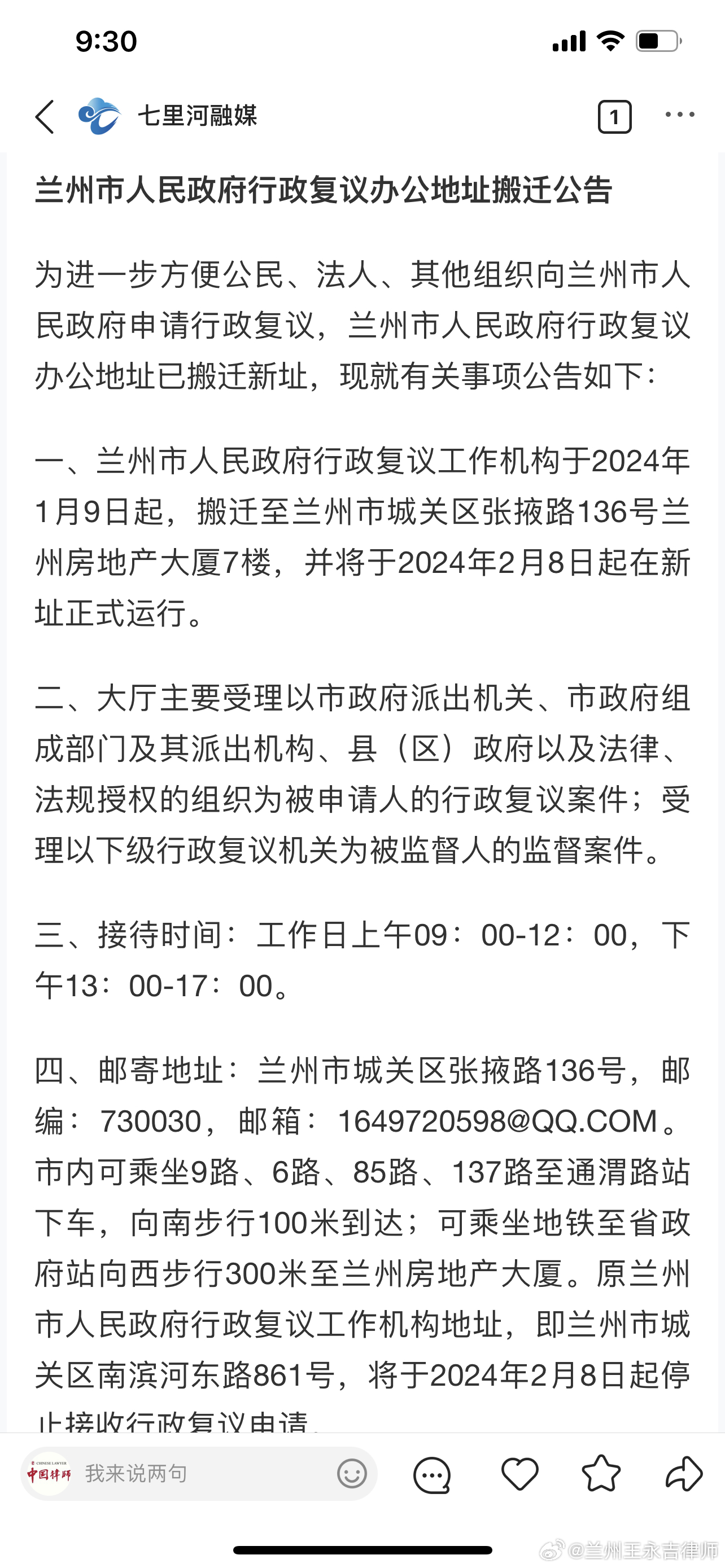View comments via the speech bubble icon

(431, 1474)
